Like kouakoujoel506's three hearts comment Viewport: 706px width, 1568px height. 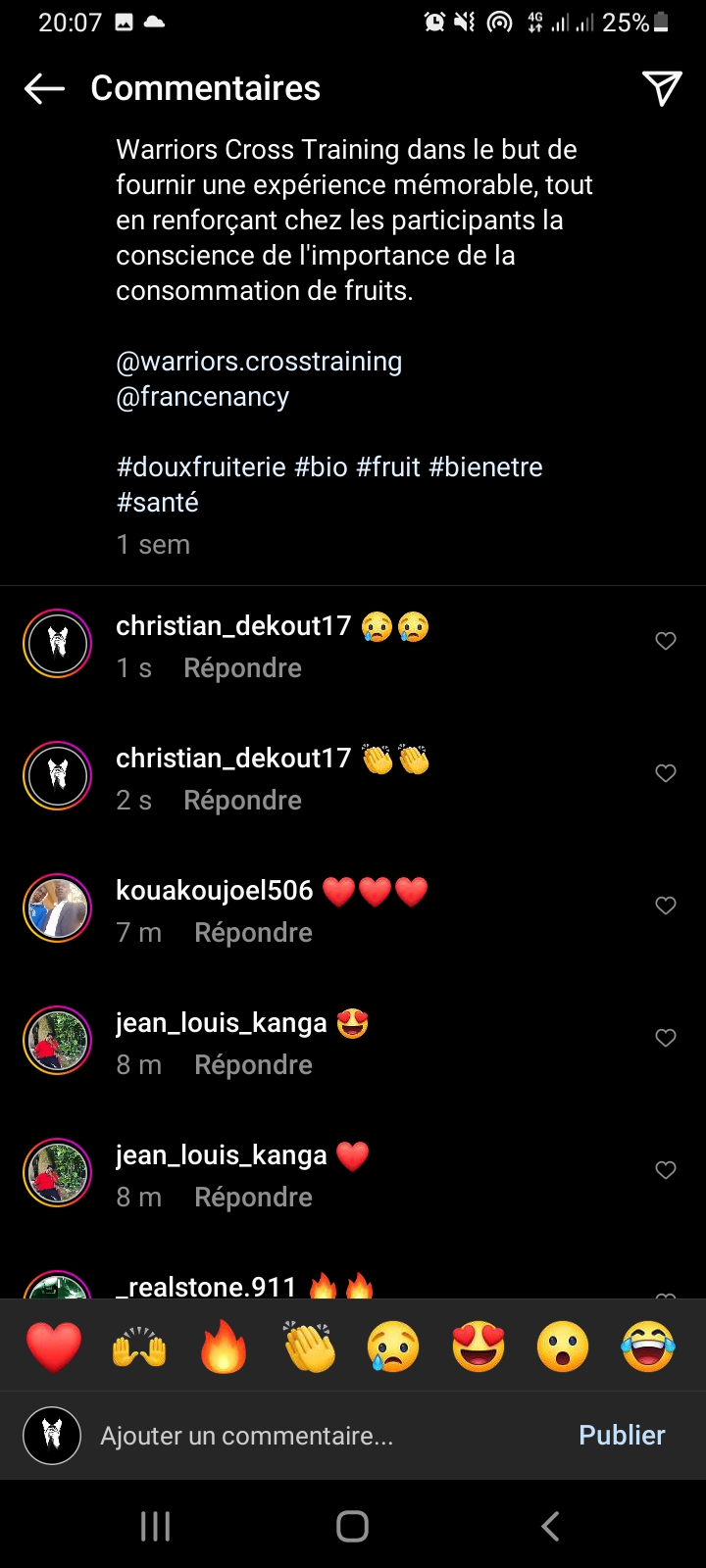tap(666, 906)
